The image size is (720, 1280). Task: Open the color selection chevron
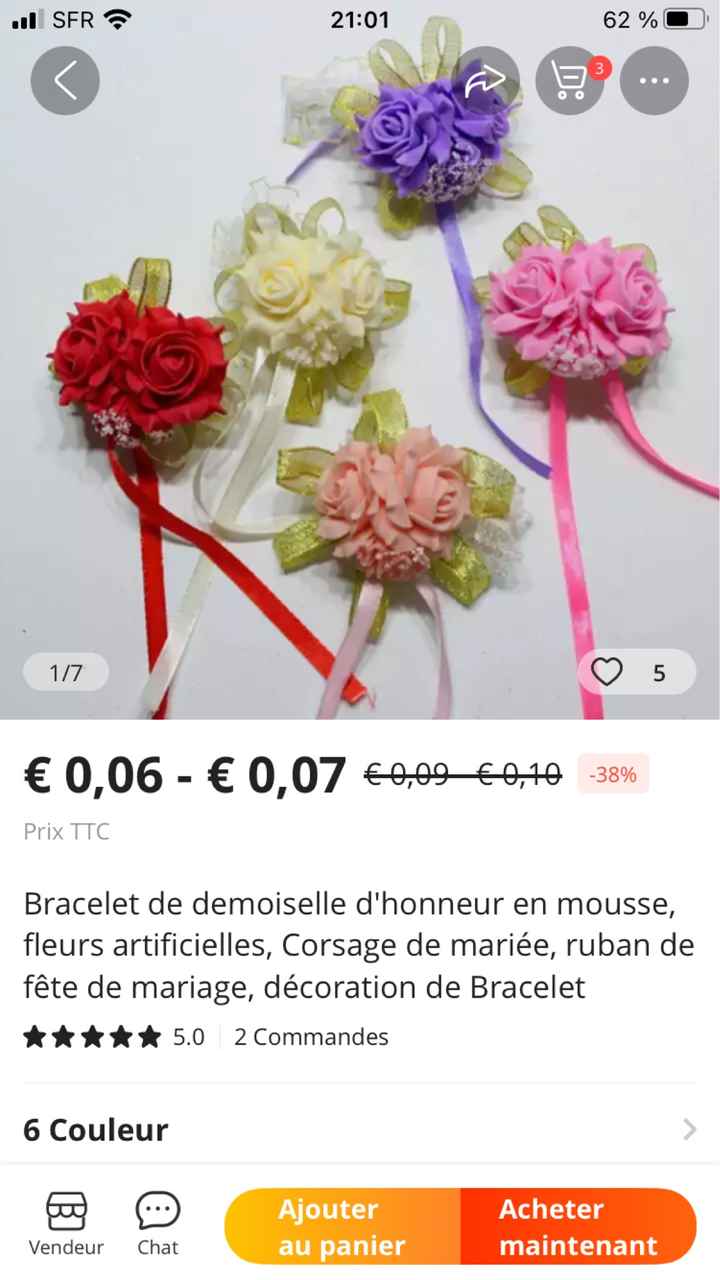tap(690, 1129)
